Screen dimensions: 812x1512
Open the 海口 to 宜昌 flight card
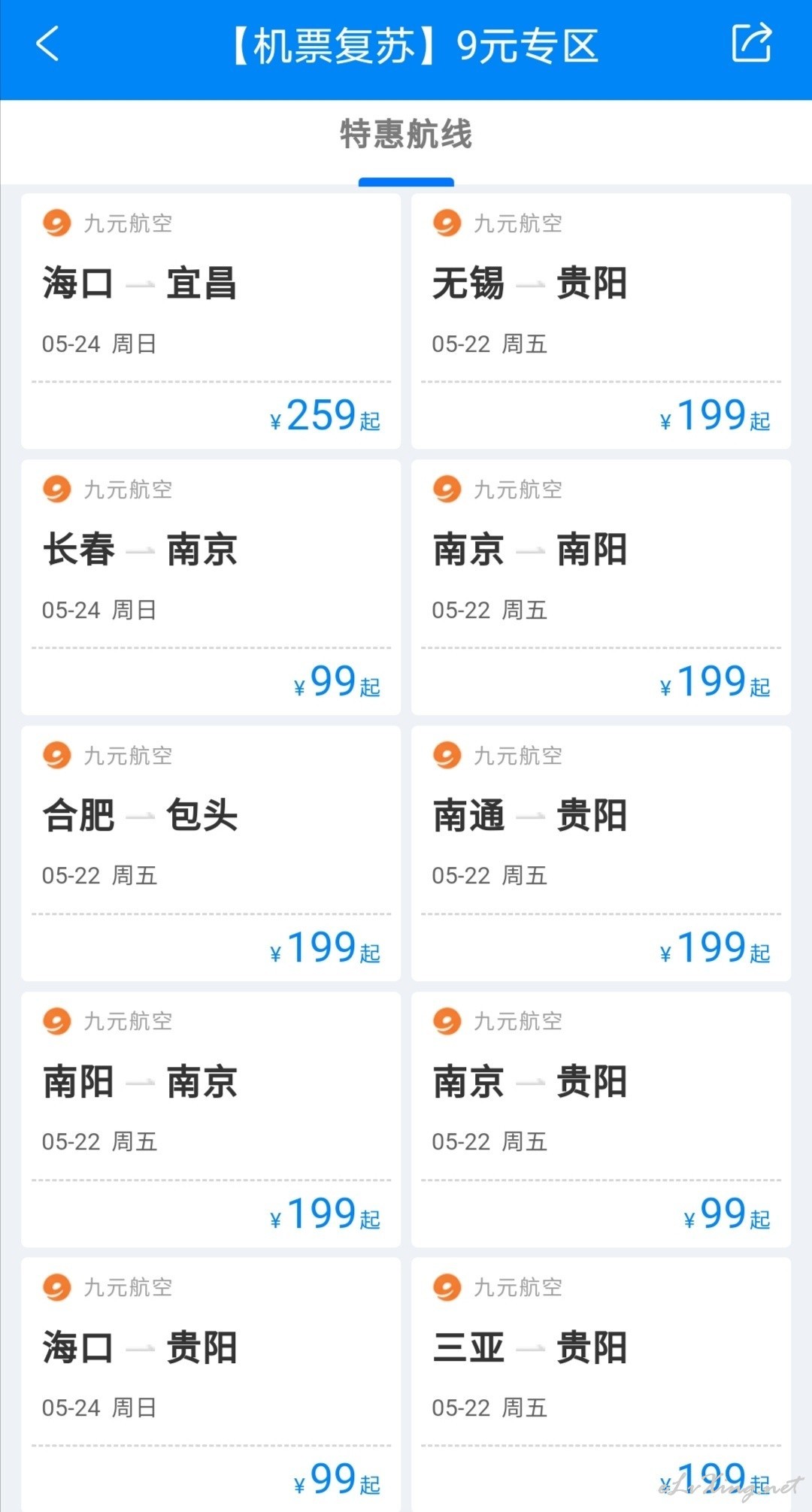[x=211, y=321]
